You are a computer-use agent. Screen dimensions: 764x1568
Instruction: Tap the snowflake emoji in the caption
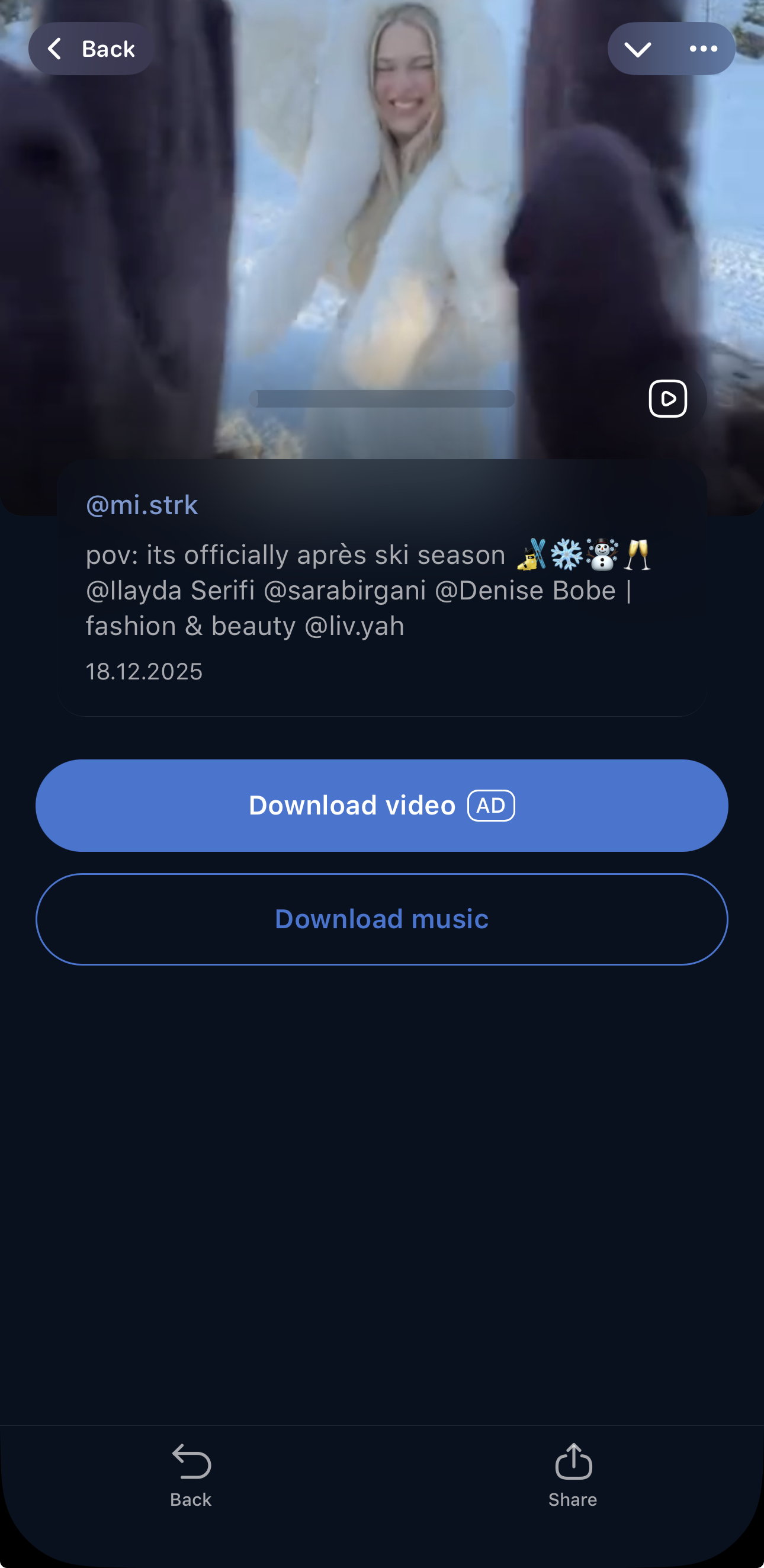coord(568,554)
